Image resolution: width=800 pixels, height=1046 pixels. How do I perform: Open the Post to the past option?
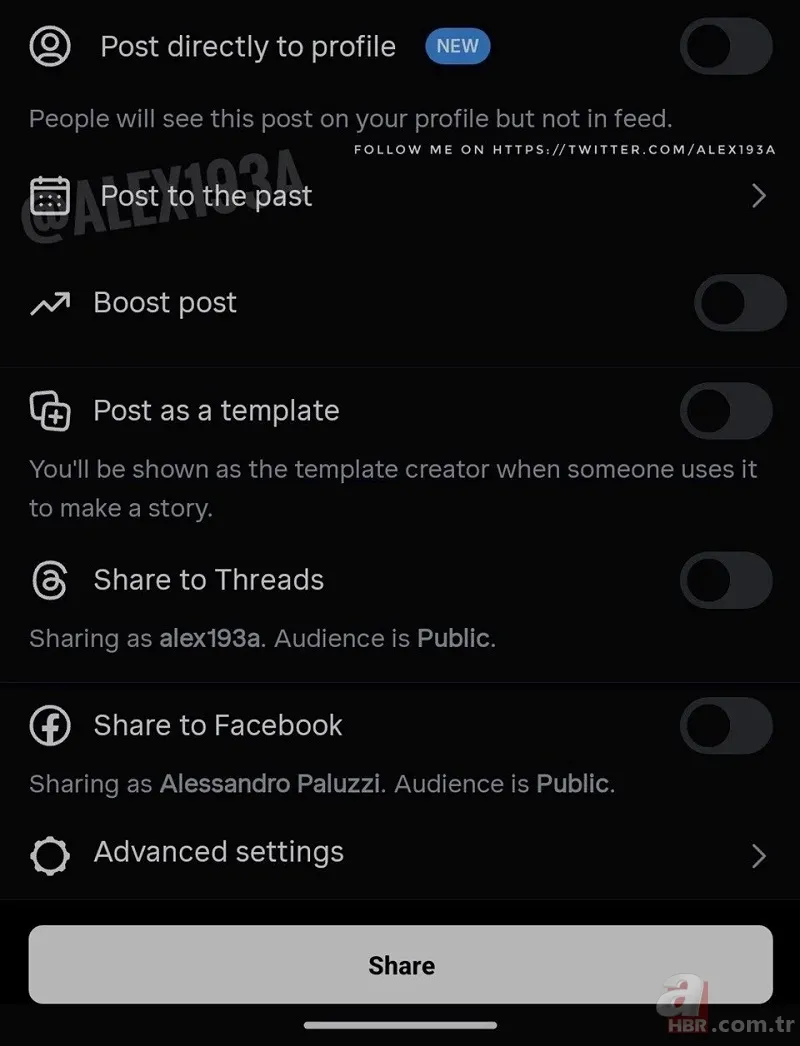click(x=400, y=196)
